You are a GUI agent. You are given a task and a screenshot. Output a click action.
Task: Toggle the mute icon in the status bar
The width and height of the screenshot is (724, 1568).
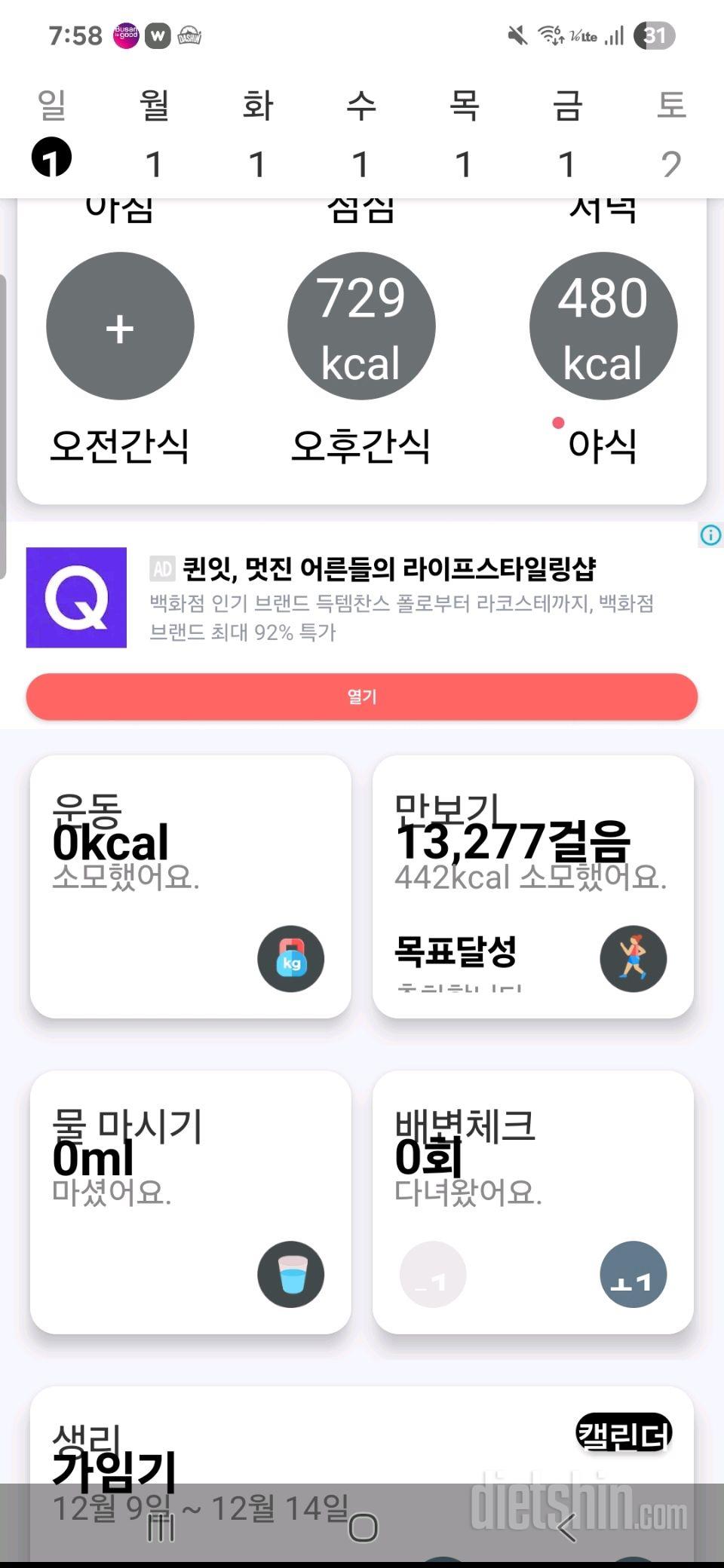[516, 35]
